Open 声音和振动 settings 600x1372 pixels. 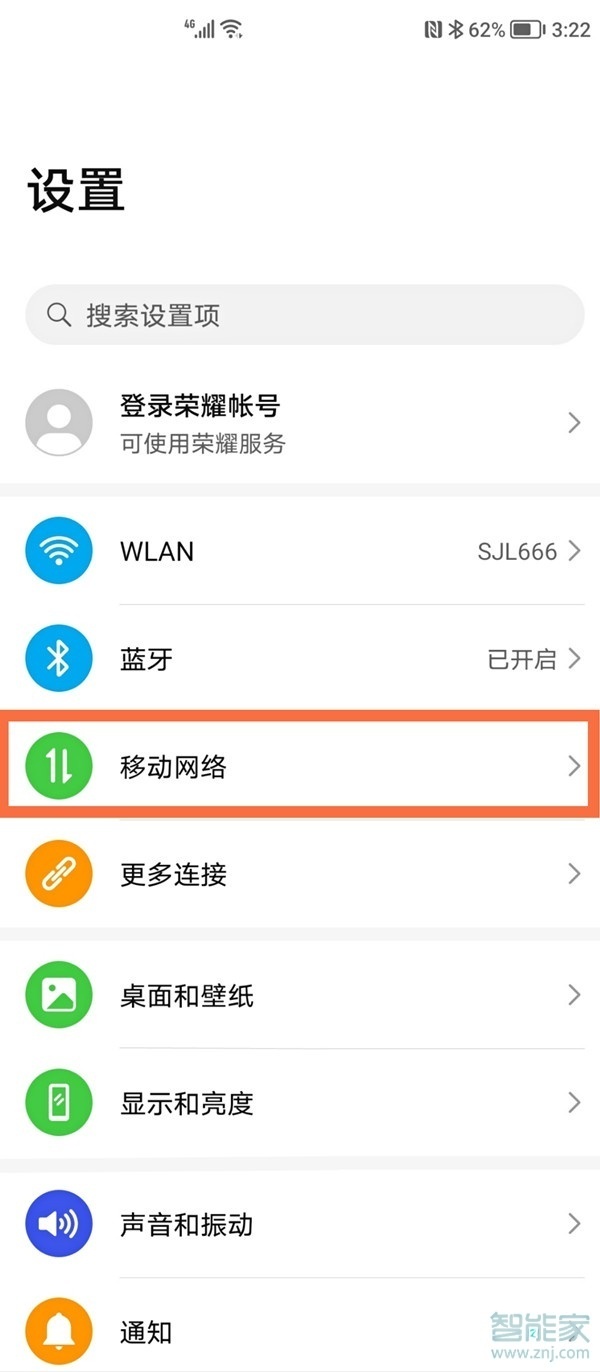300,1224
